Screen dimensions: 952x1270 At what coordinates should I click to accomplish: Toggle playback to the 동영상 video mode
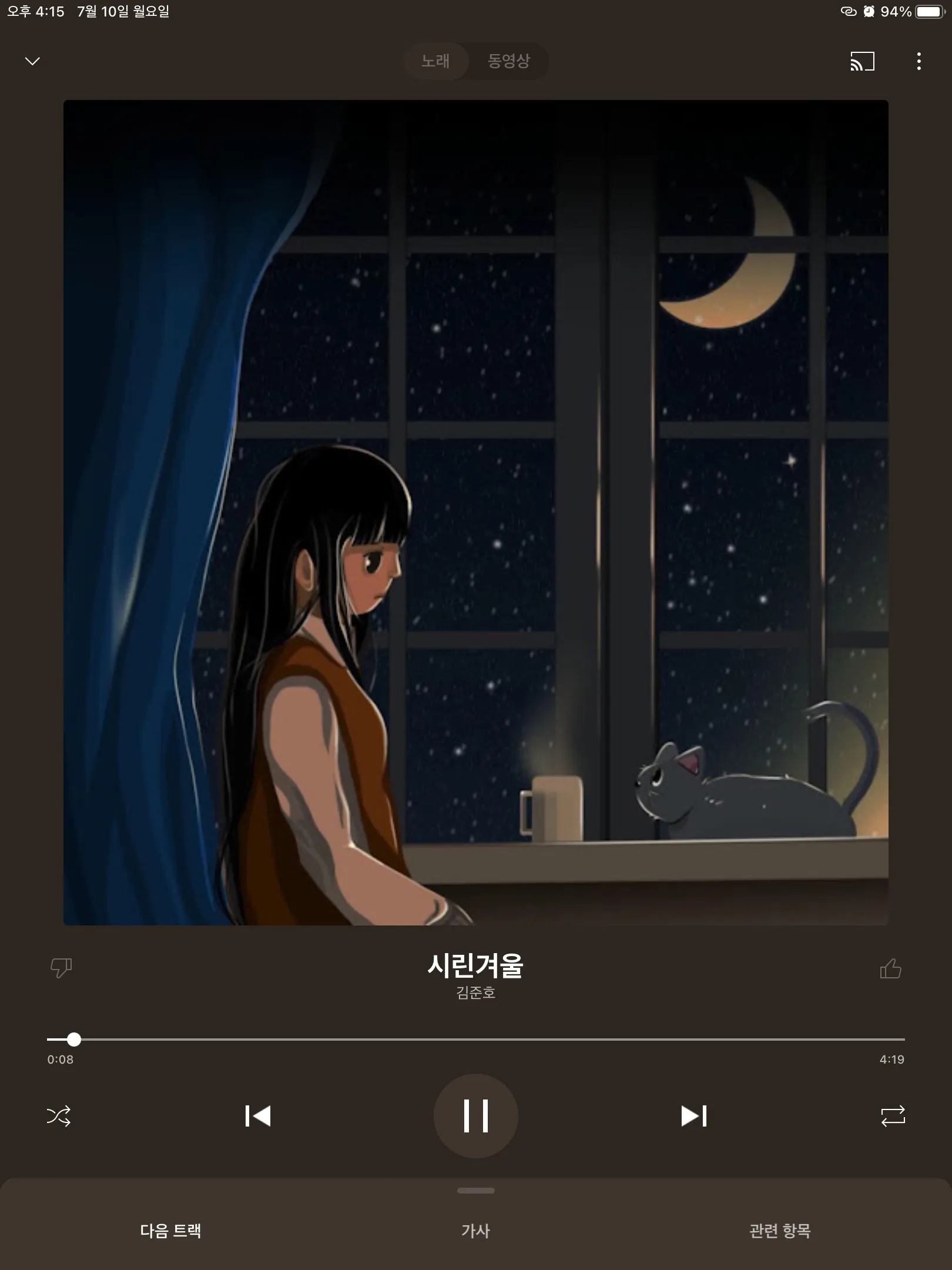point(507,61)
